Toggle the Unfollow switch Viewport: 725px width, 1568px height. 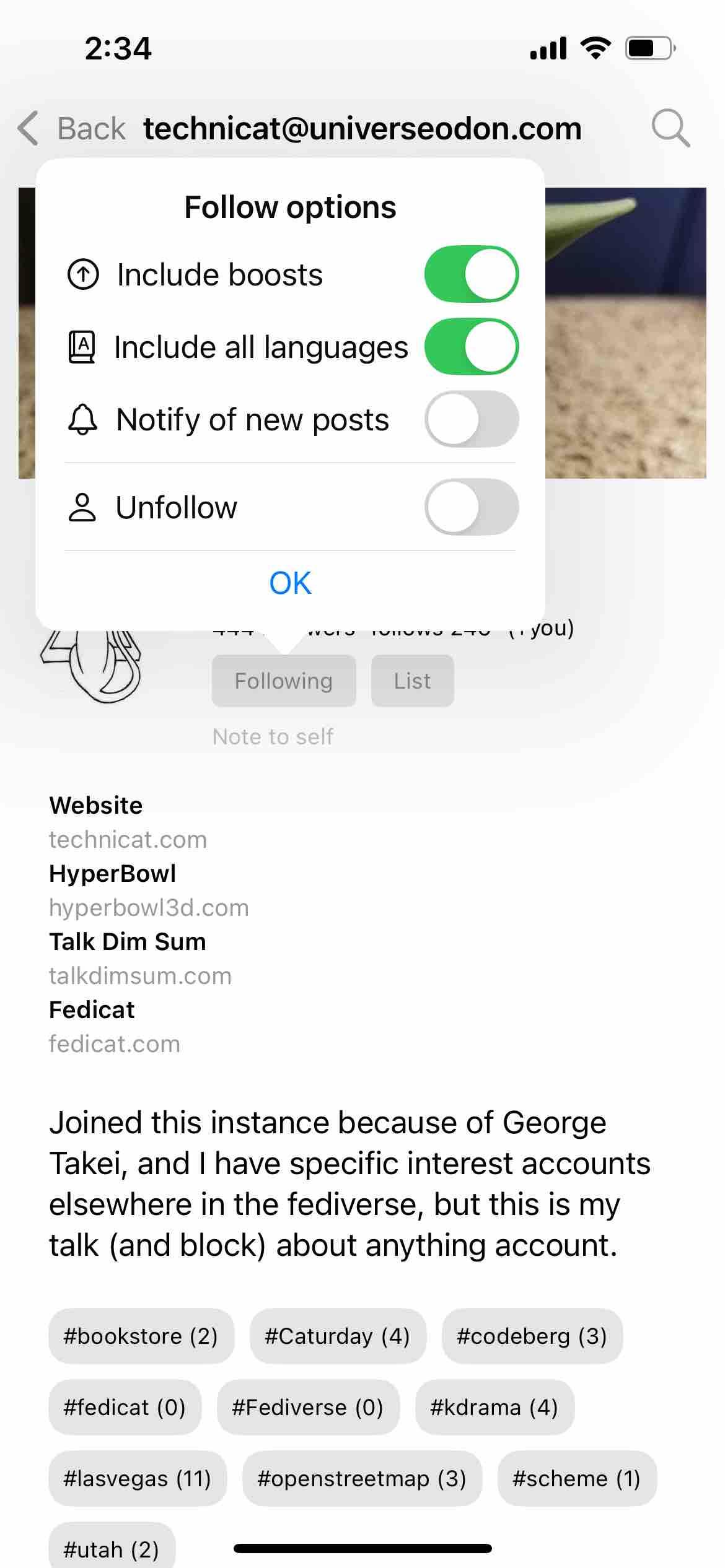(472, 507)
